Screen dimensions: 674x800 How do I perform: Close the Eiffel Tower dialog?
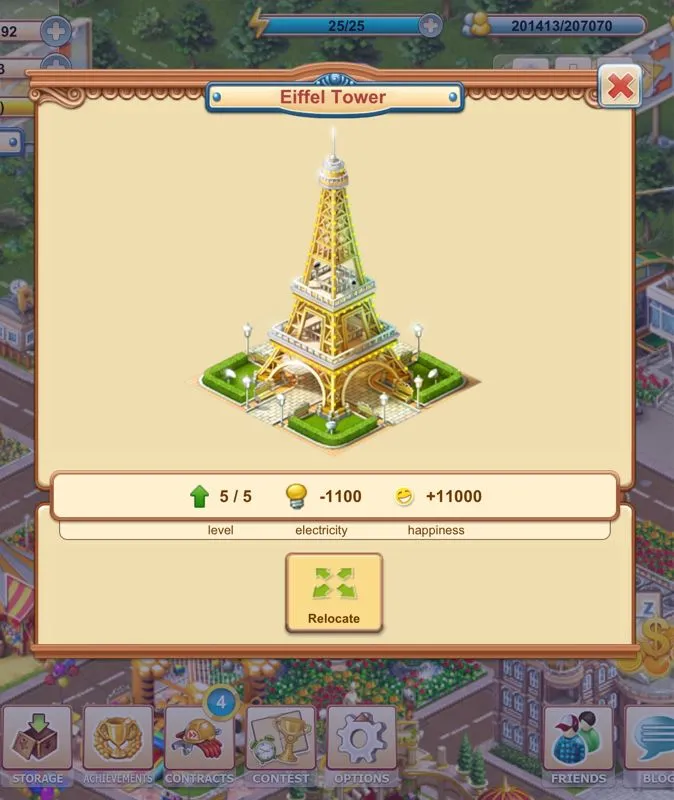click(620, 87)
